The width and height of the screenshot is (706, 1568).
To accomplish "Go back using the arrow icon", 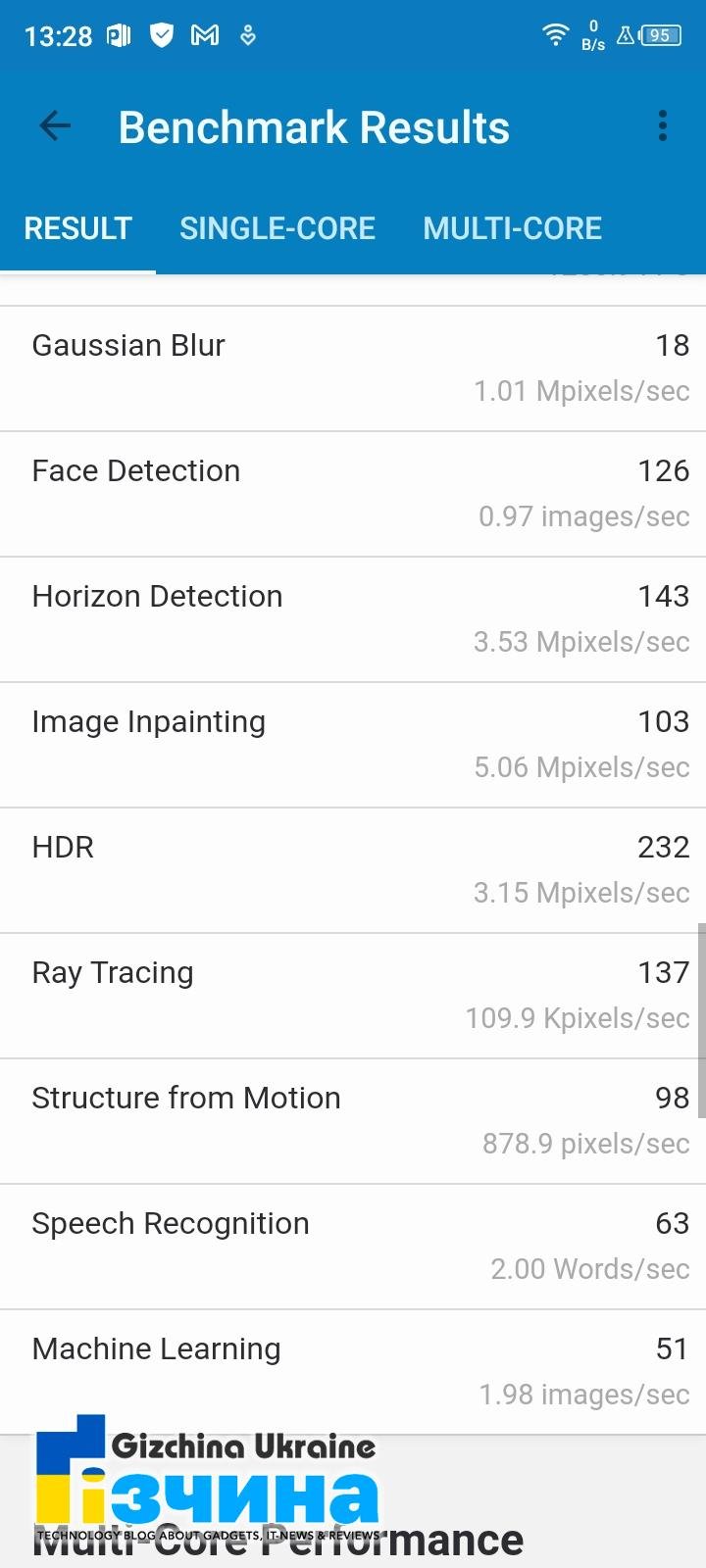I will pyautogui.click(x=55, y=126).
